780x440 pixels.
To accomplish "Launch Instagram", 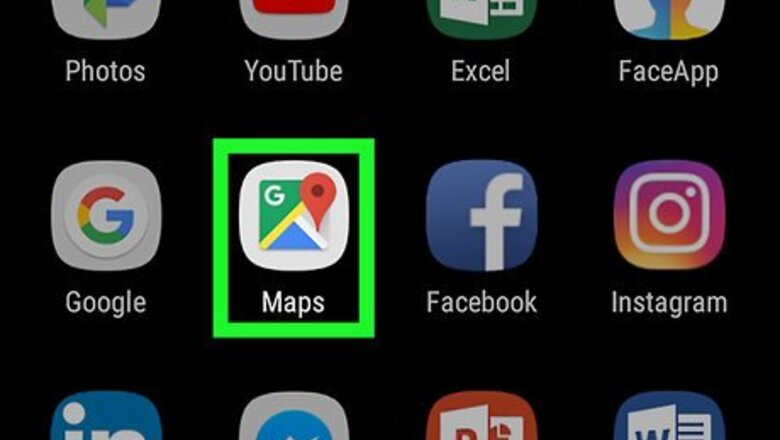I will click(669, 215).
